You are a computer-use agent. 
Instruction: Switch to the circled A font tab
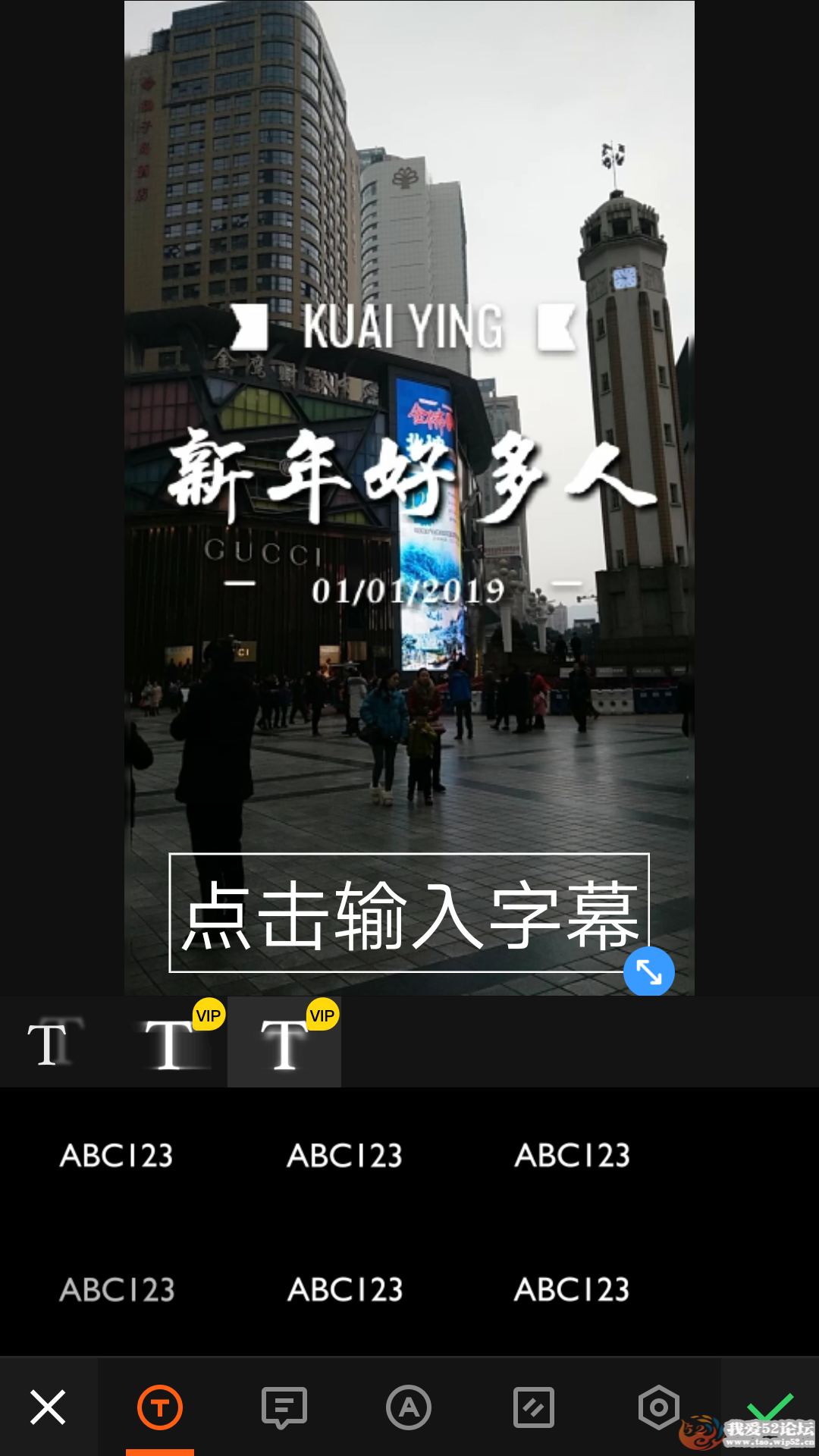click(409, 1407)
